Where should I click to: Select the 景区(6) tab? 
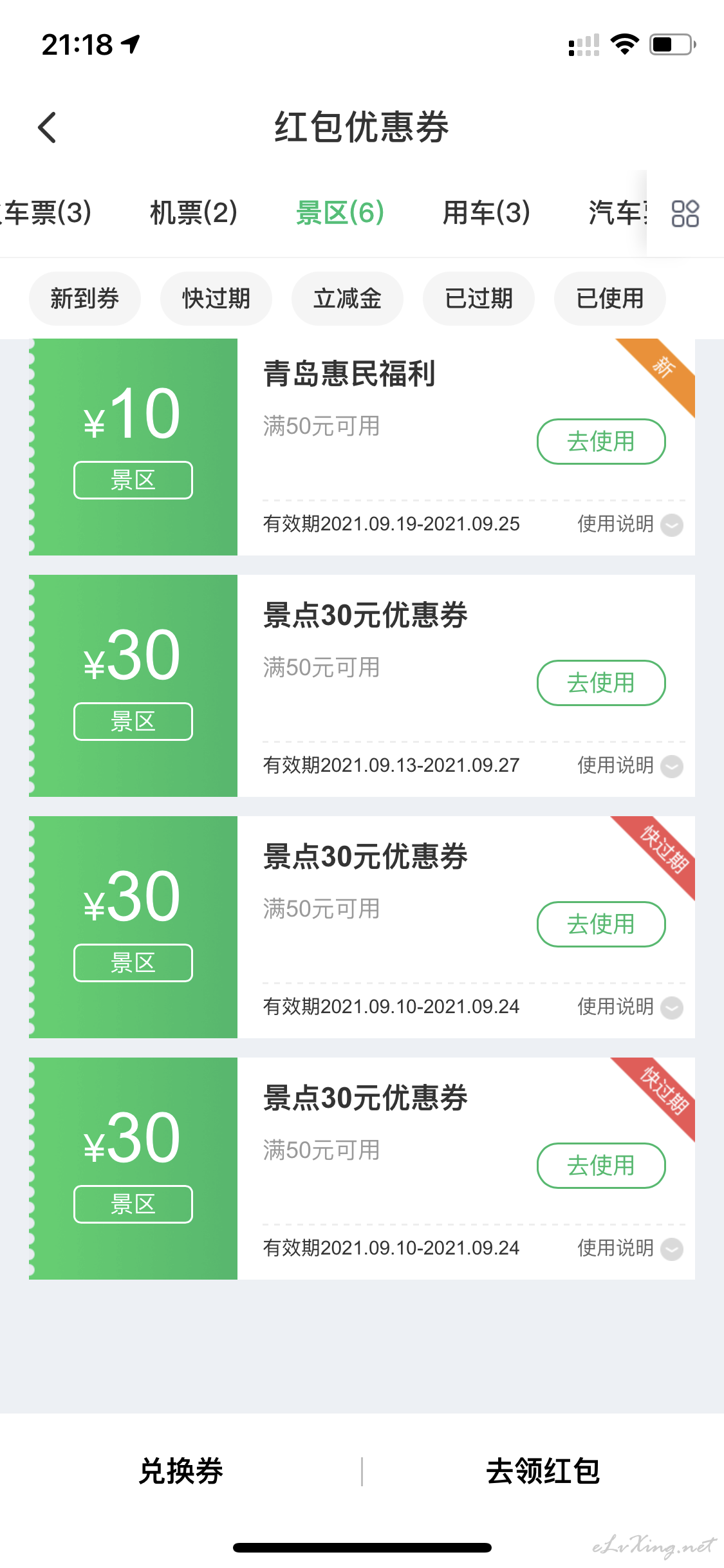tap(340, 212)
